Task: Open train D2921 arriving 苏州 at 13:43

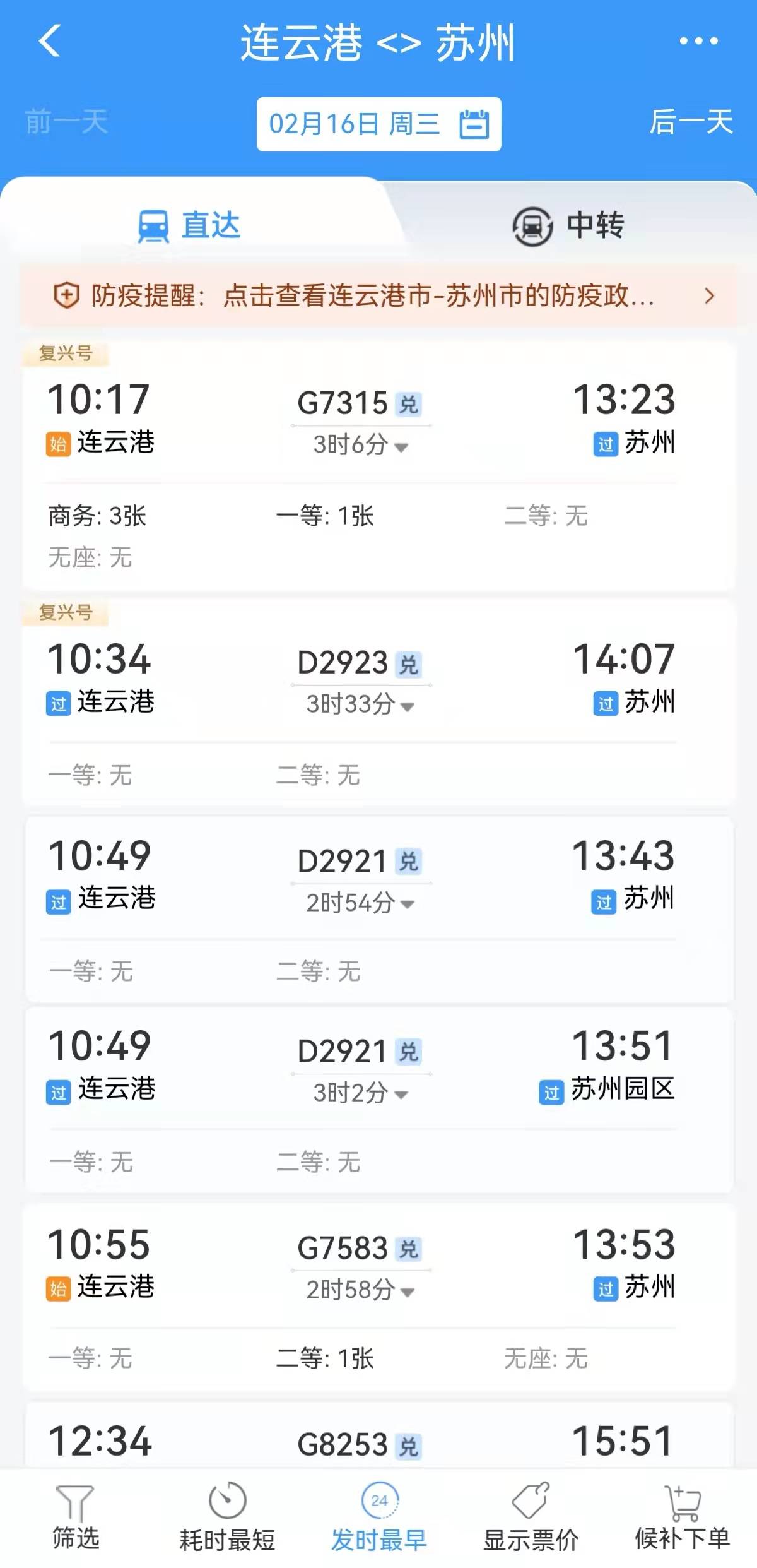Action: pyautogui.click(x=378, y=910)
